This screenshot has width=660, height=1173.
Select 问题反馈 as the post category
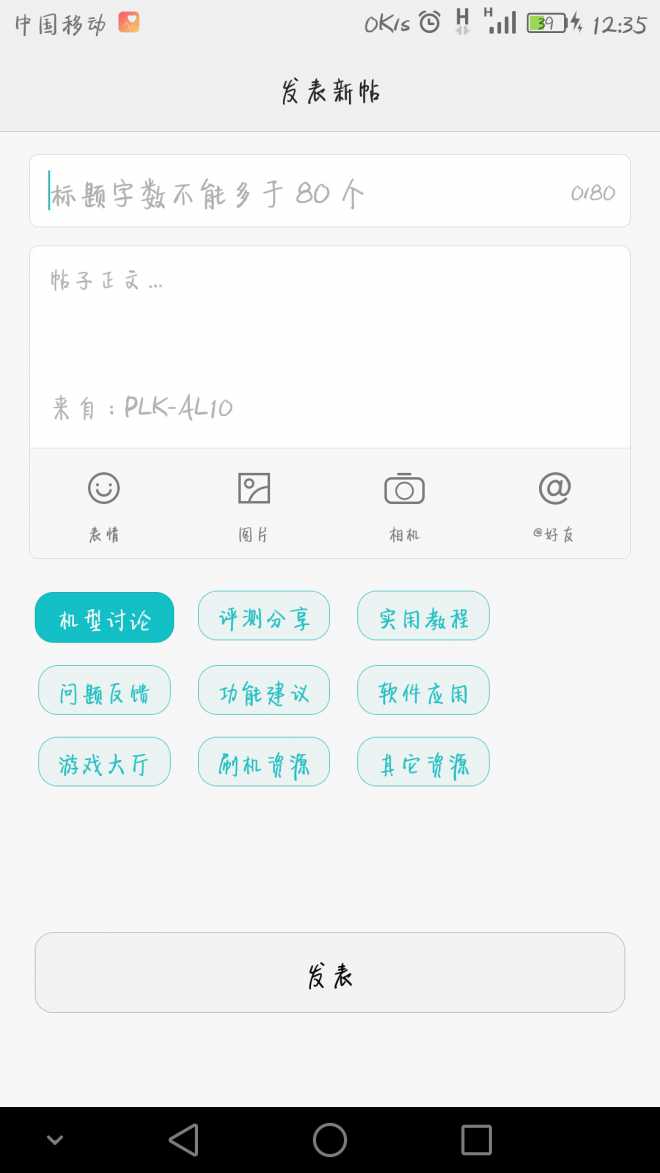104,690
